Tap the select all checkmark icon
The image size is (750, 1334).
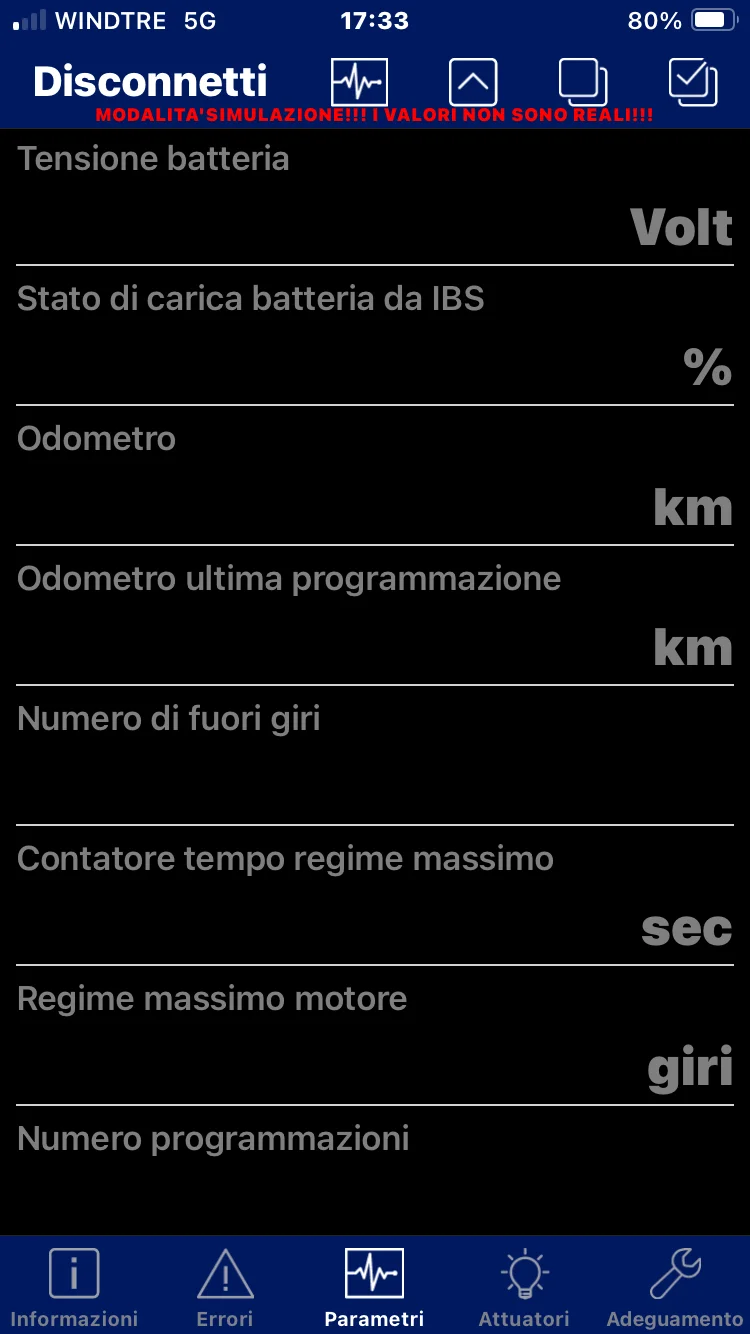pos(693,82)
